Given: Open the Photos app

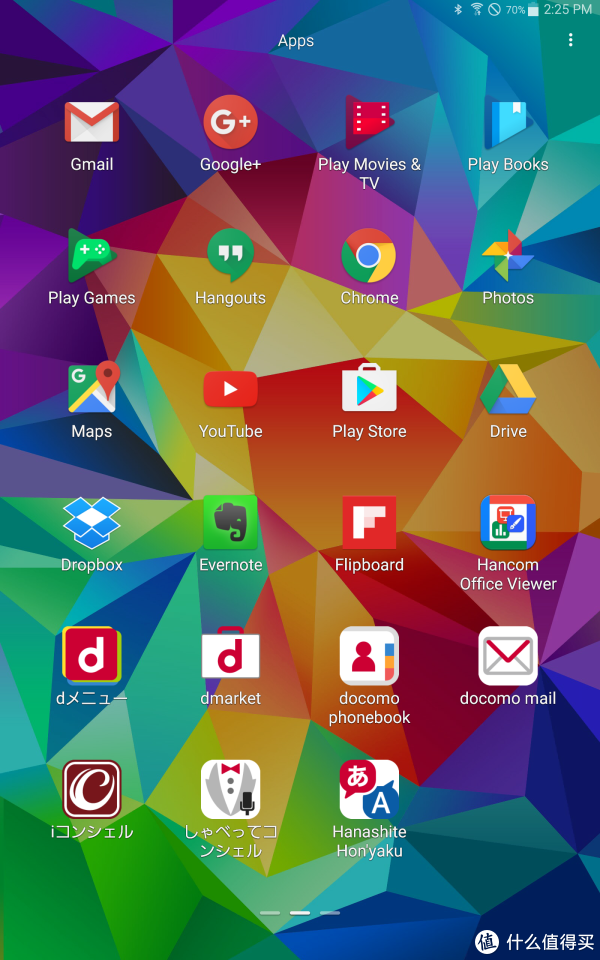Looking at the screenshot, I should 508,257.
